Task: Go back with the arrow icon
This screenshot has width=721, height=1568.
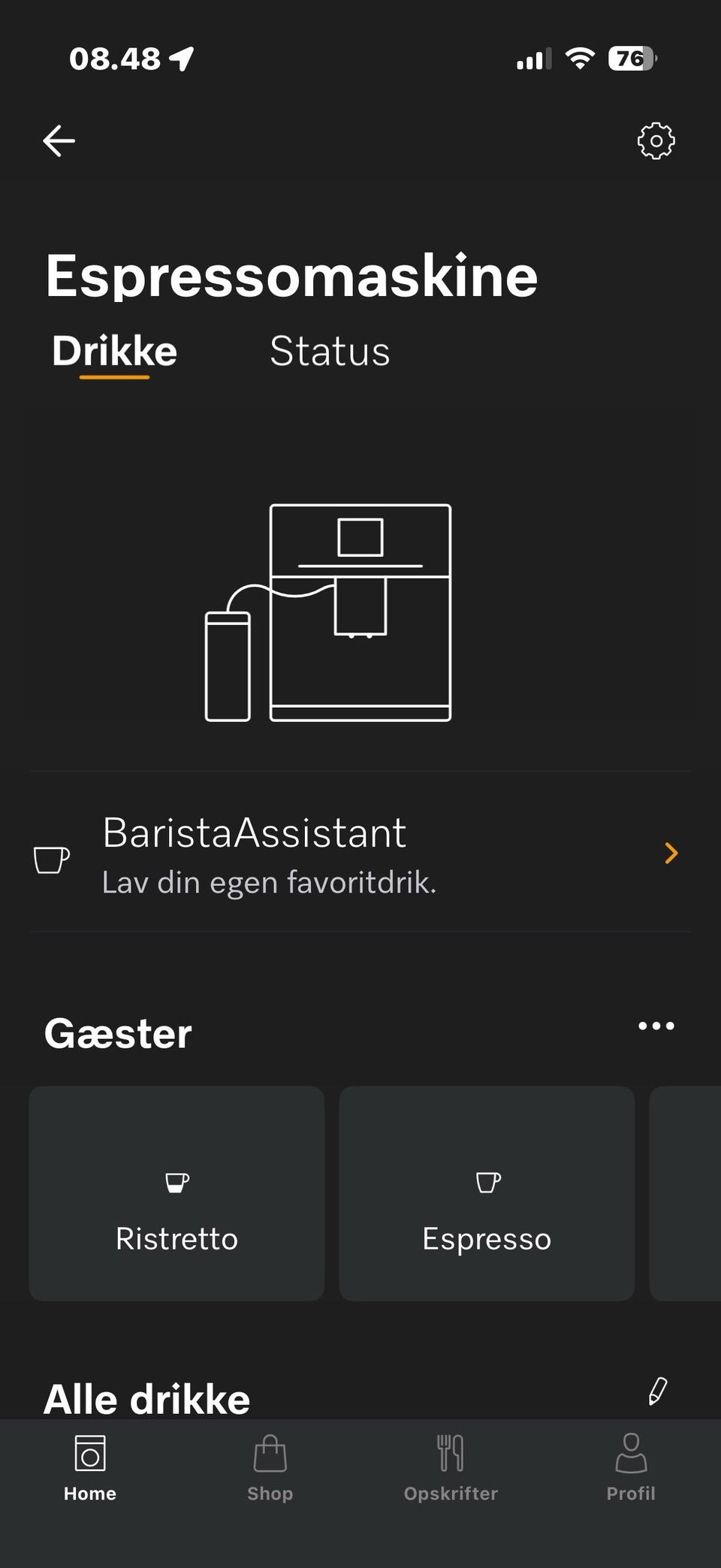Action: pyautogui.click(x=59, y=140)
